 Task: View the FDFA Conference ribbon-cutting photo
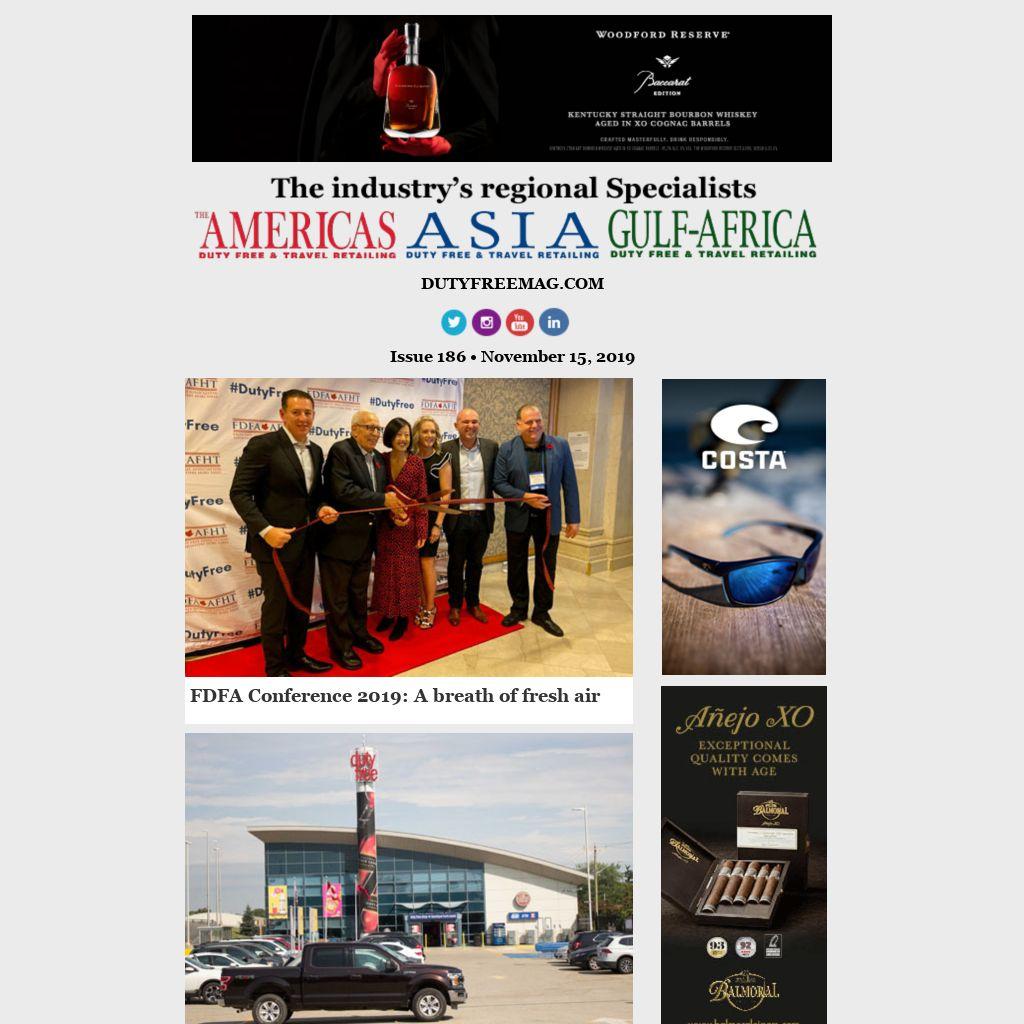click(409, 527)
